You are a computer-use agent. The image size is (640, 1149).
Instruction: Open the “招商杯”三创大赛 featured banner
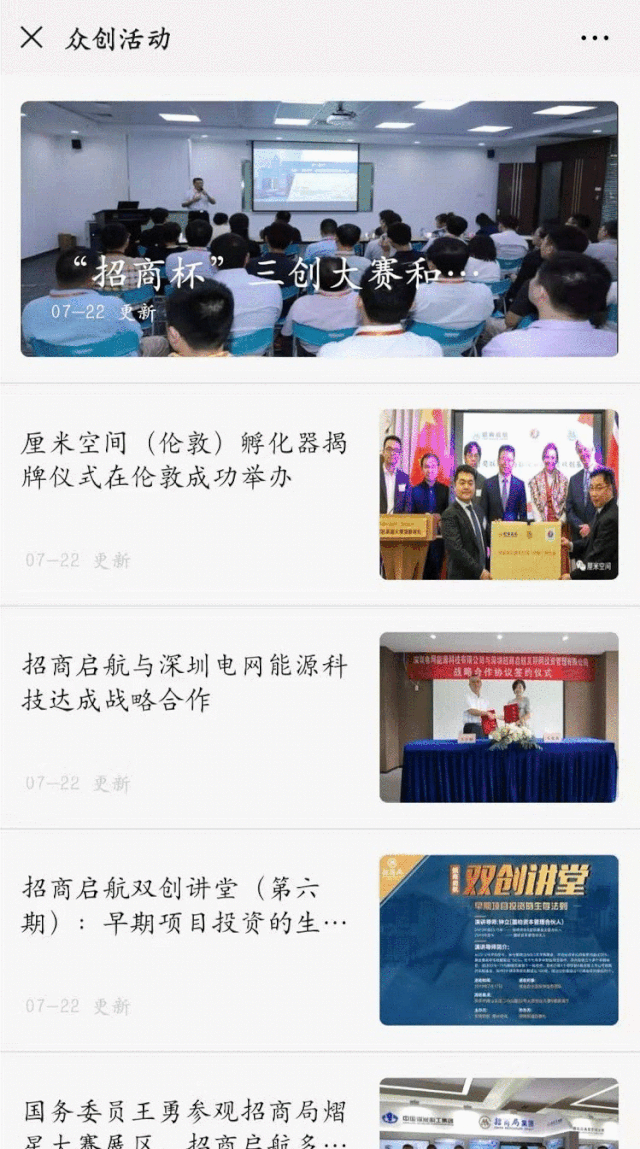[x=319, y=229]
